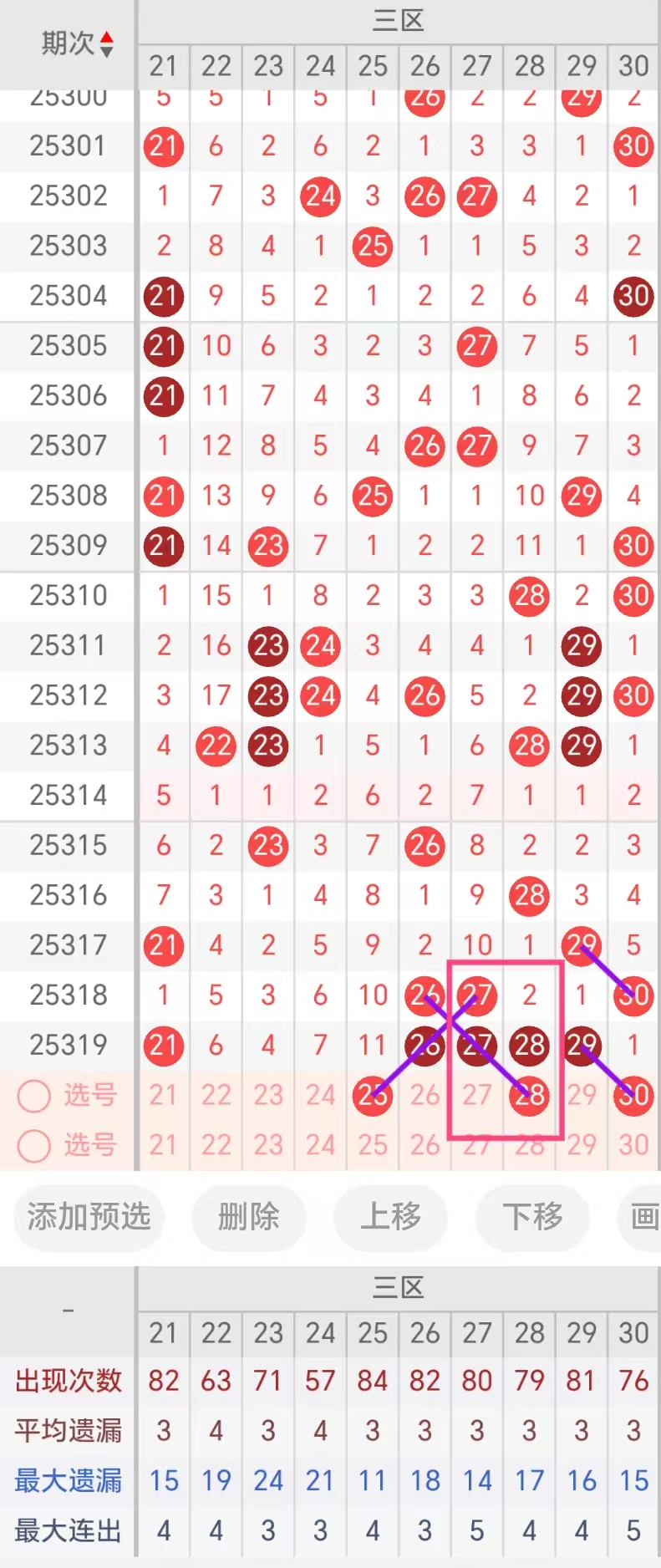The image size is (661, 1568).
Task: Tap the 上移 button
Action: coord(389,1217)
